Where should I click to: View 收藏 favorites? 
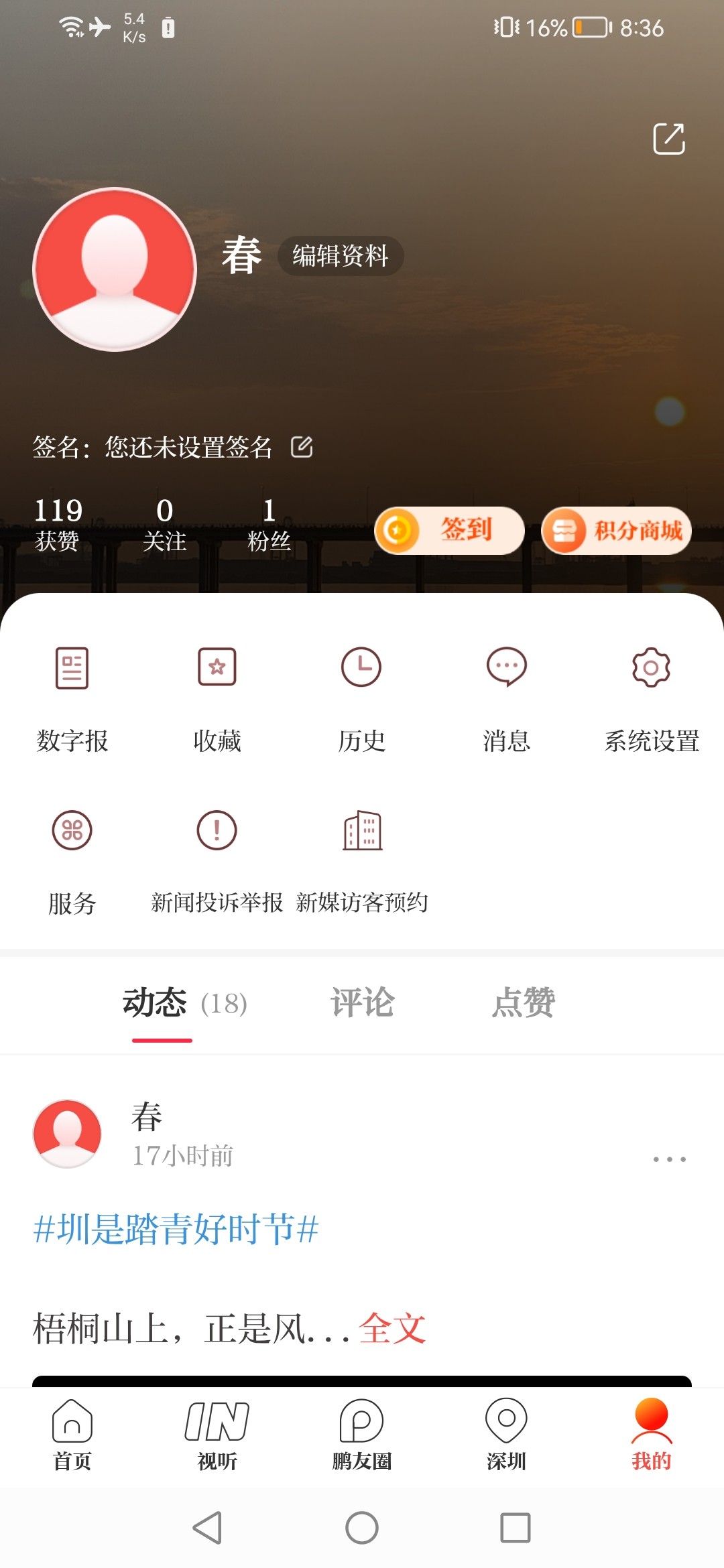point(217,697)
